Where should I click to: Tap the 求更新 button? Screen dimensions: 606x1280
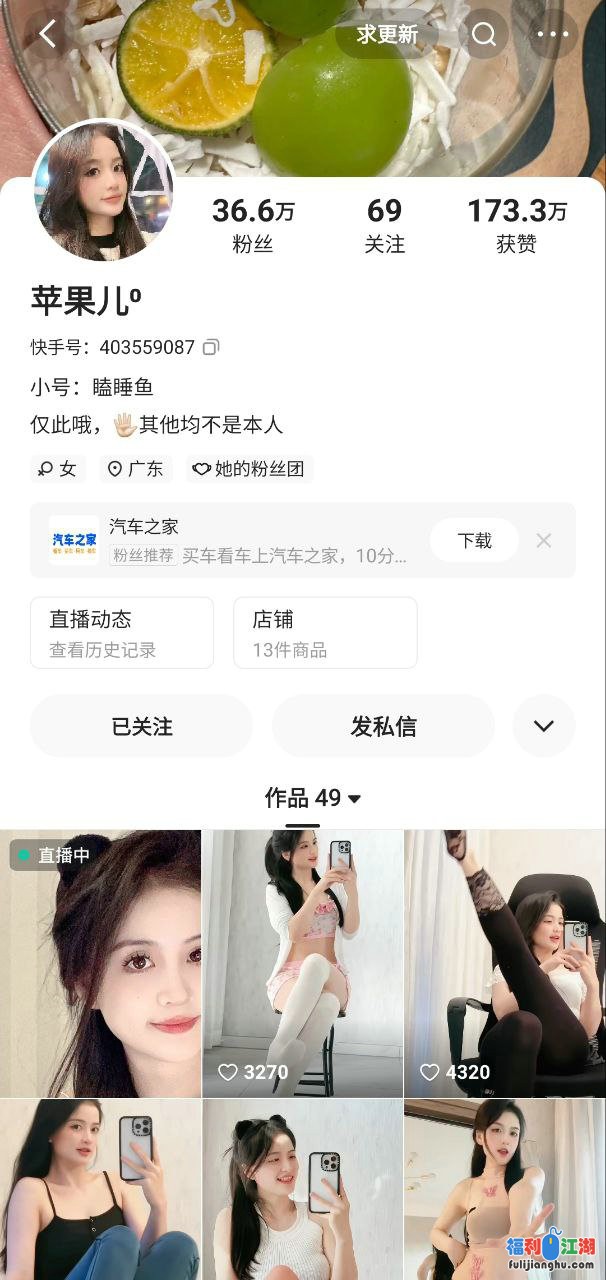387,34
